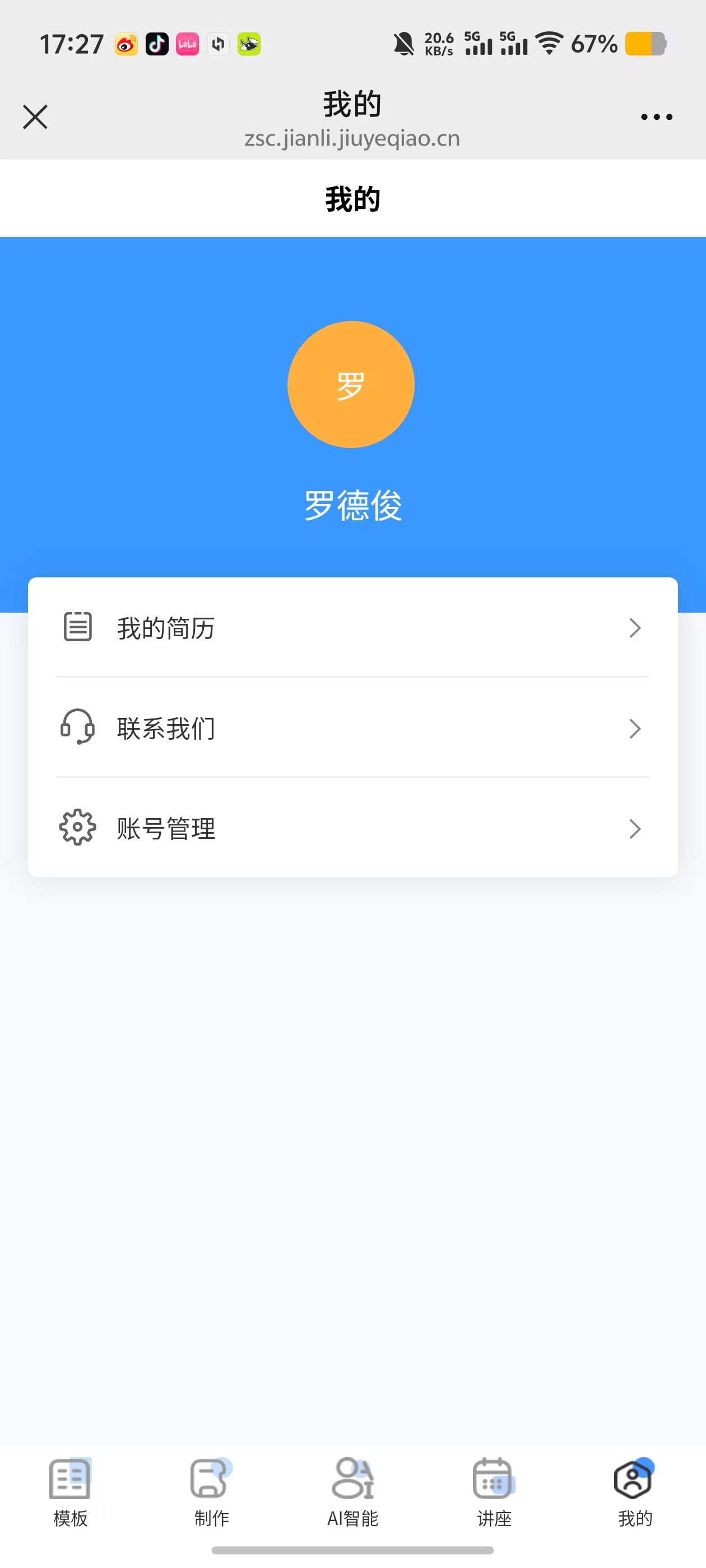
Task: Select the 我的 bottom tab
Action: [635, 1493]
